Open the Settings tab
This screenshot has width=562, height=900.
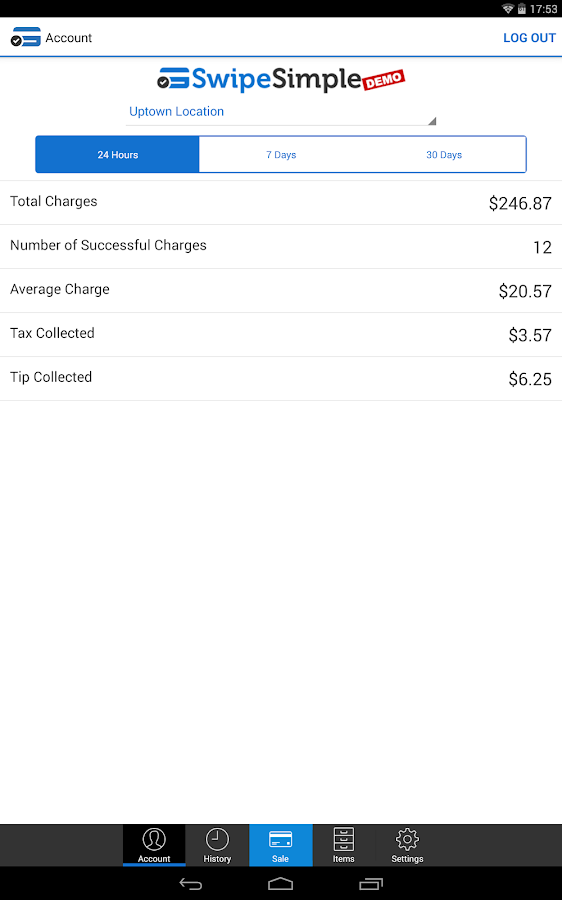(x=407, y=845)
